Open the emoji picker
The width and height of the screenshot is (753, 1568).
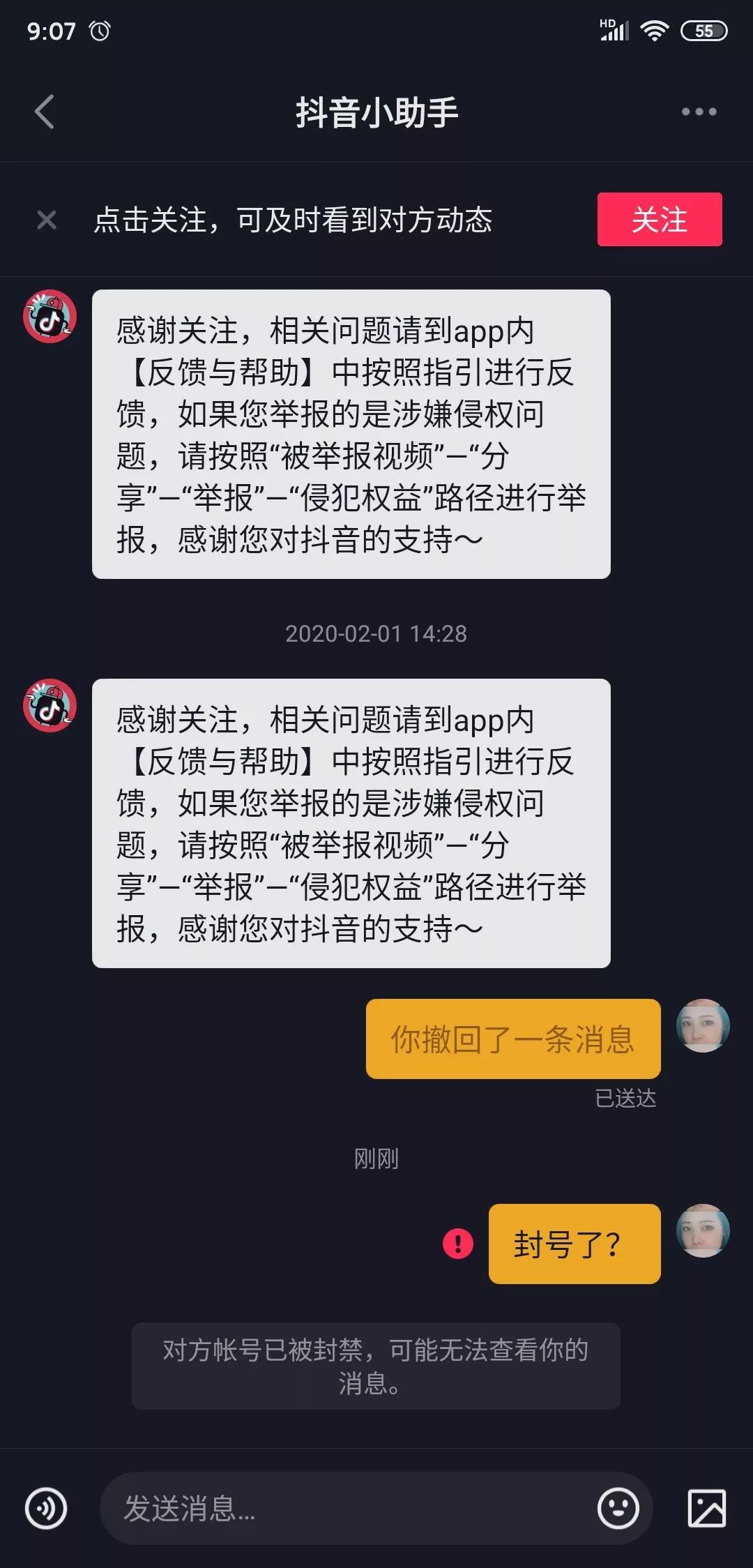pyautogui.click(x=618, y=1508)
